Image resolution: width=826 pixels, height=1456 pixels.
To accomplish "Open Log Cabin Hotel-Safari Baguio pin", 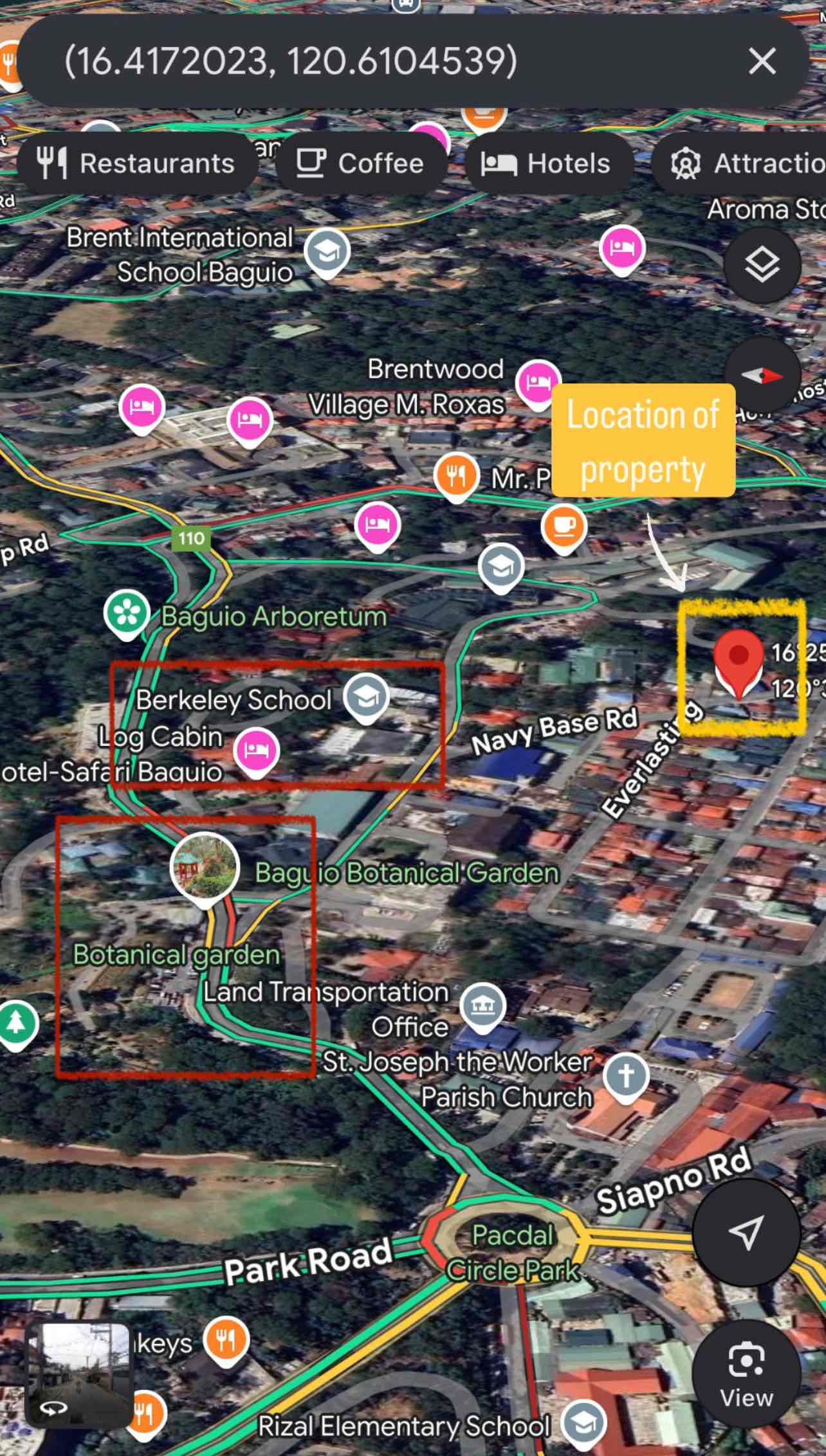I will click(x=256, y=750).
